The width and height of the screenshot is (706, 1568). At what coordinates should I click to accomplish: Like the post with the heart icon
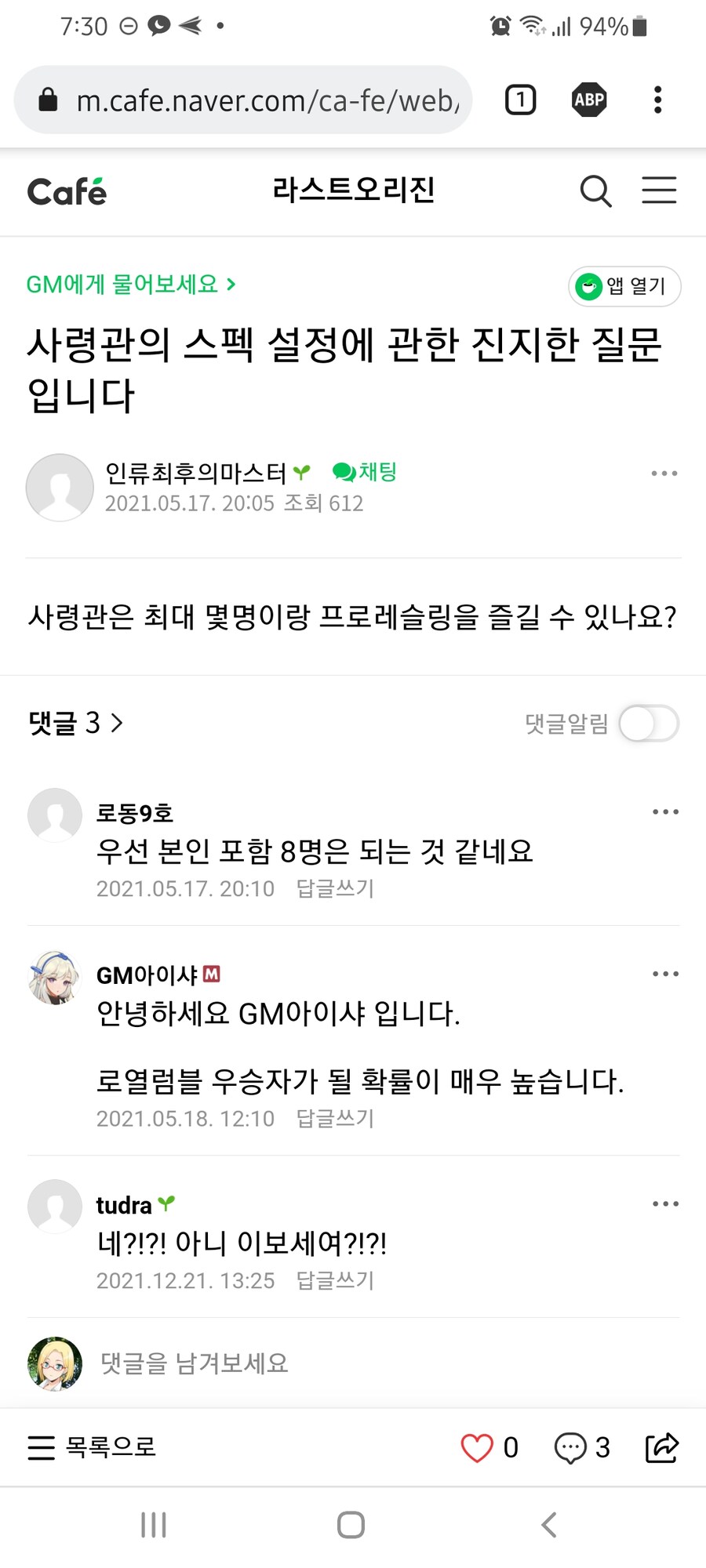[477, 1448]
